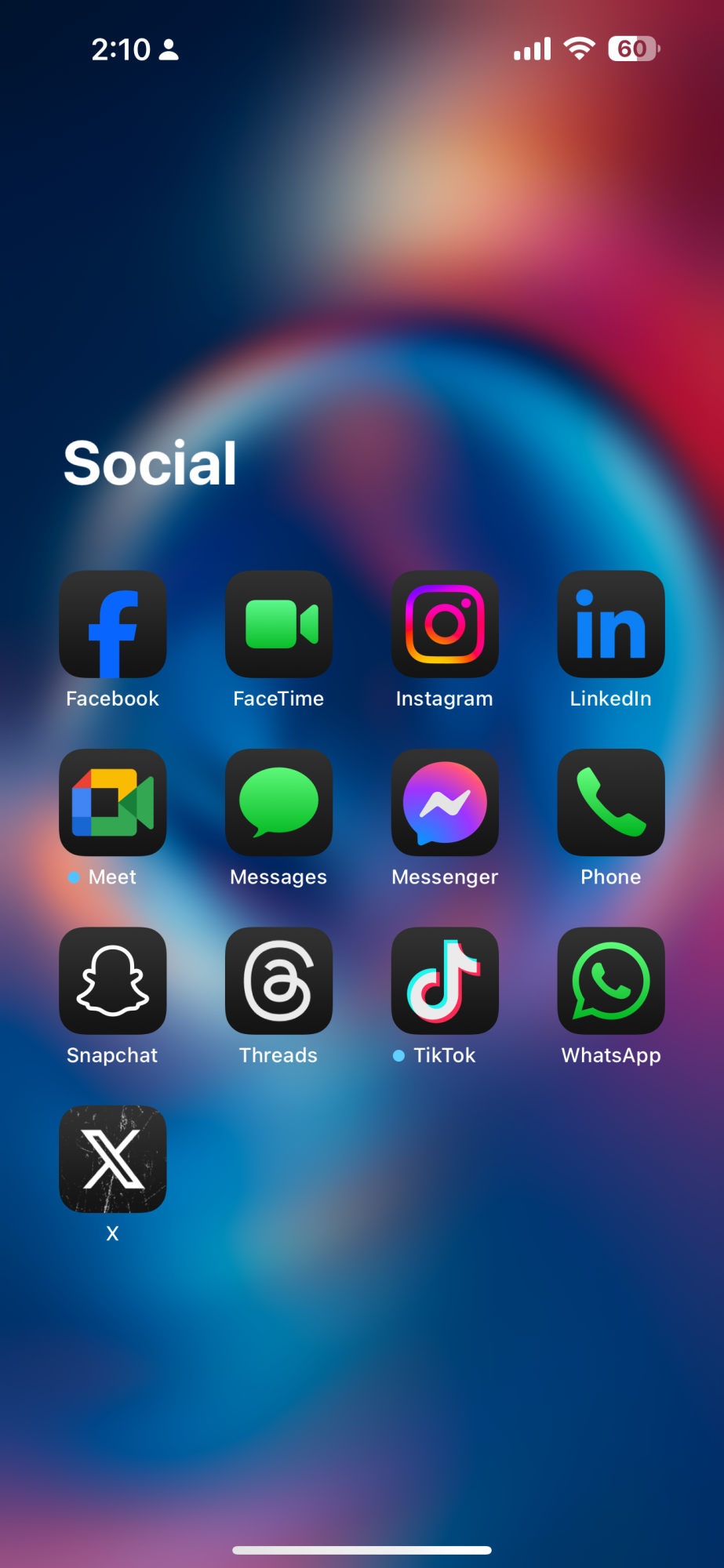The width and height of the screenshot is (724, 1568).
Task: Open the Phone app
Action: [x=611, y=802]
